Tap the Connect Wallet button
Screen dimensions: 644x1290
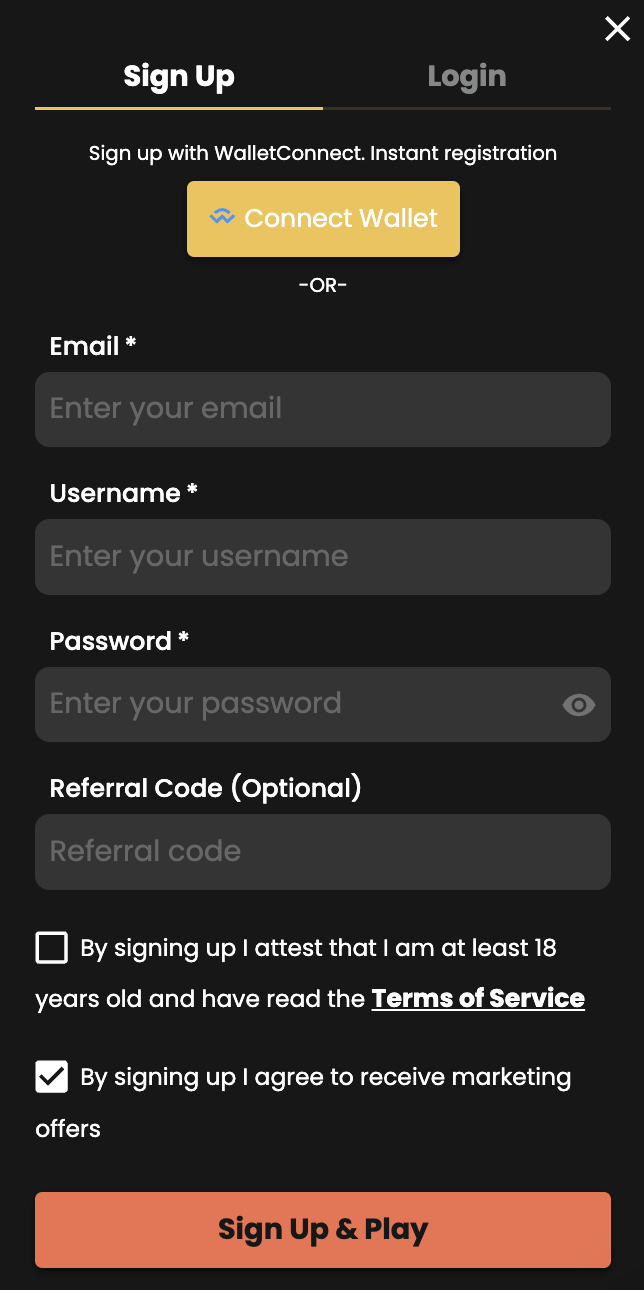pyautogui.click(x=323, y=219)
